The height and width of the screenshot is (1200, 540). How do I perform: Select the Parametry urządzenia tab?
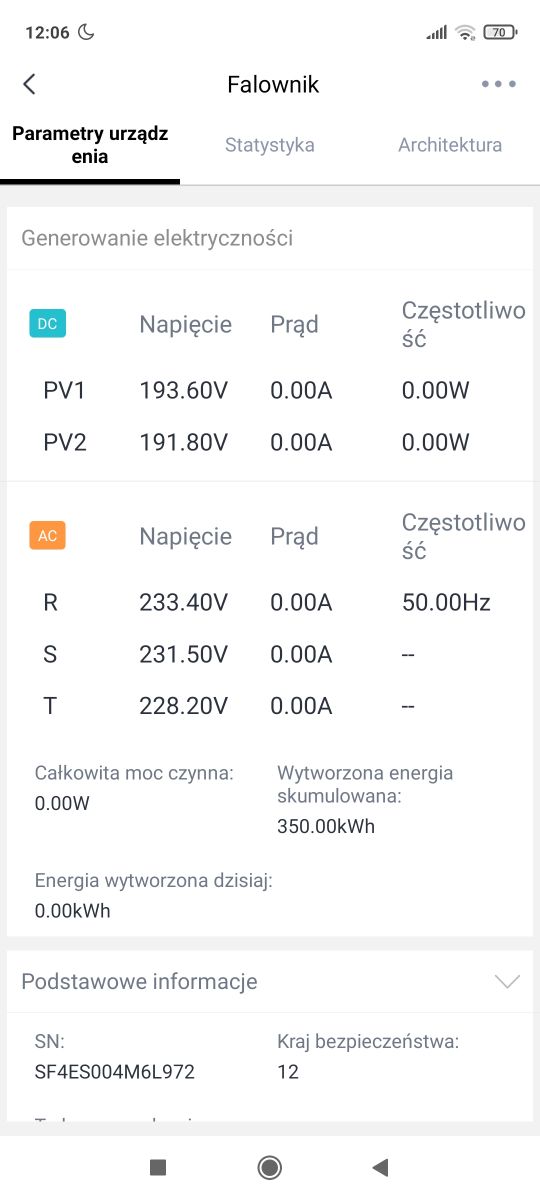(x=90, y=145)
